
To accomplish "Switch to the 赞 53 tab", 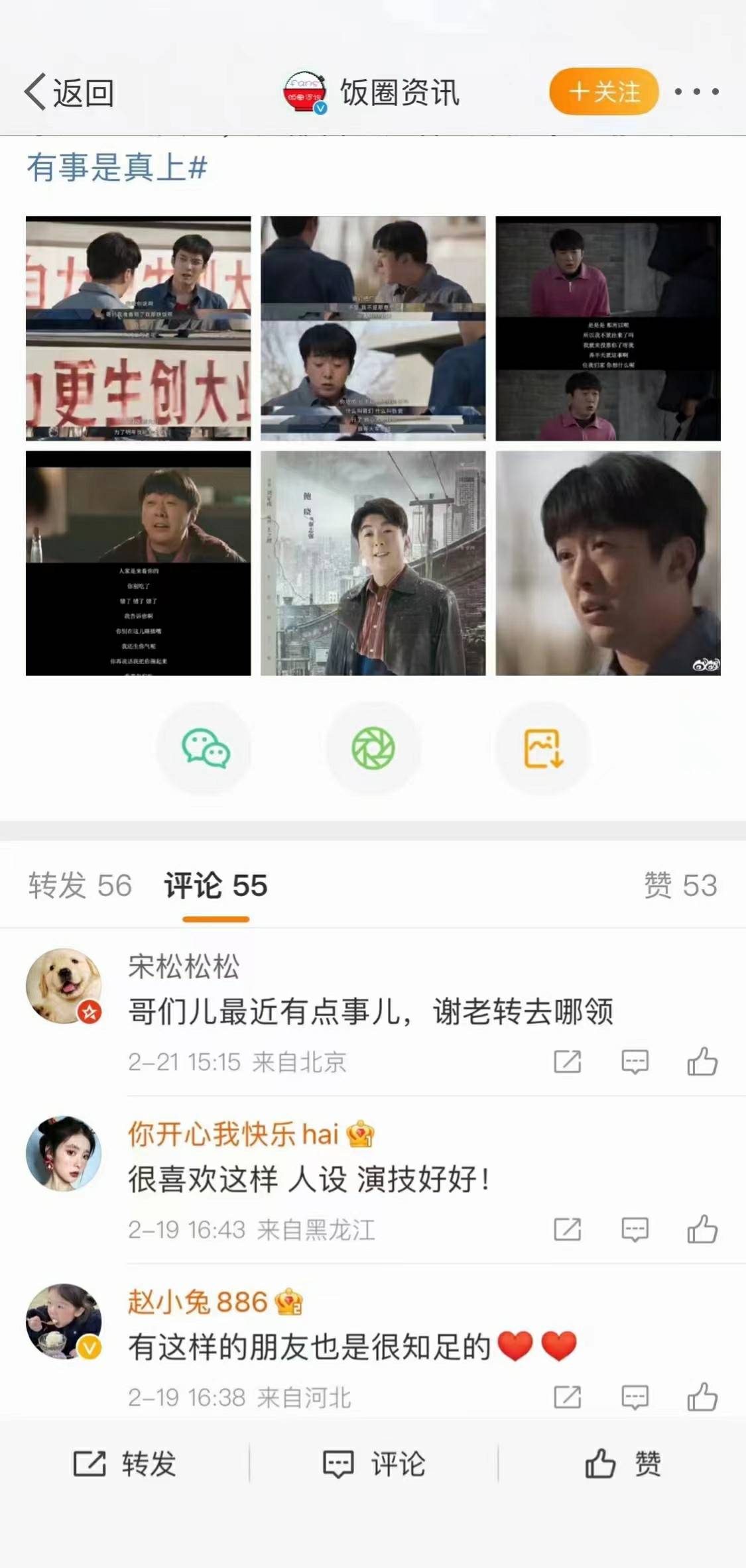I will (680, 885).
